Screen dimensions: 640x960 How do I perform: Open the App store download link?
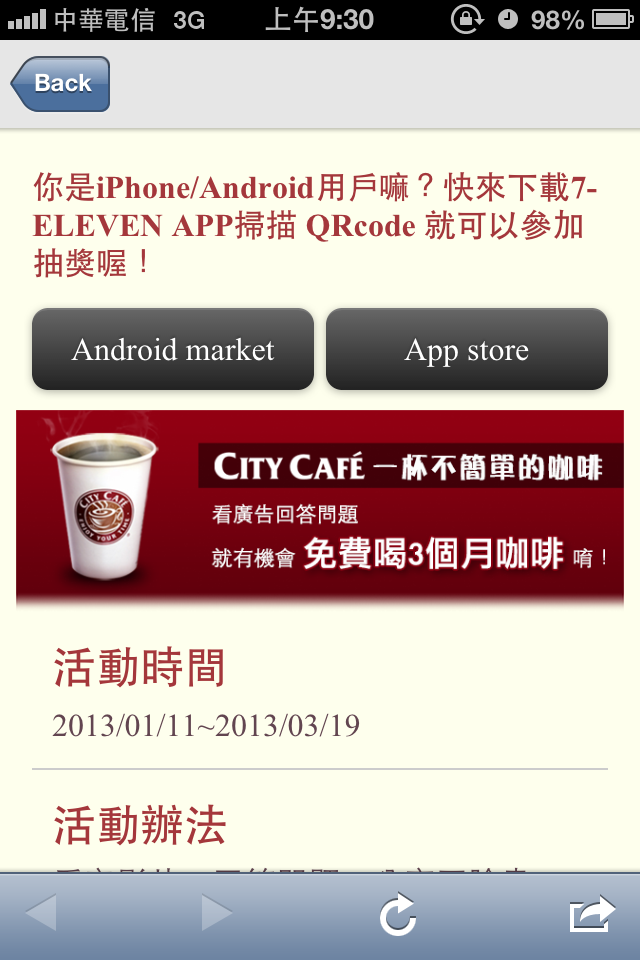(466, 350)
